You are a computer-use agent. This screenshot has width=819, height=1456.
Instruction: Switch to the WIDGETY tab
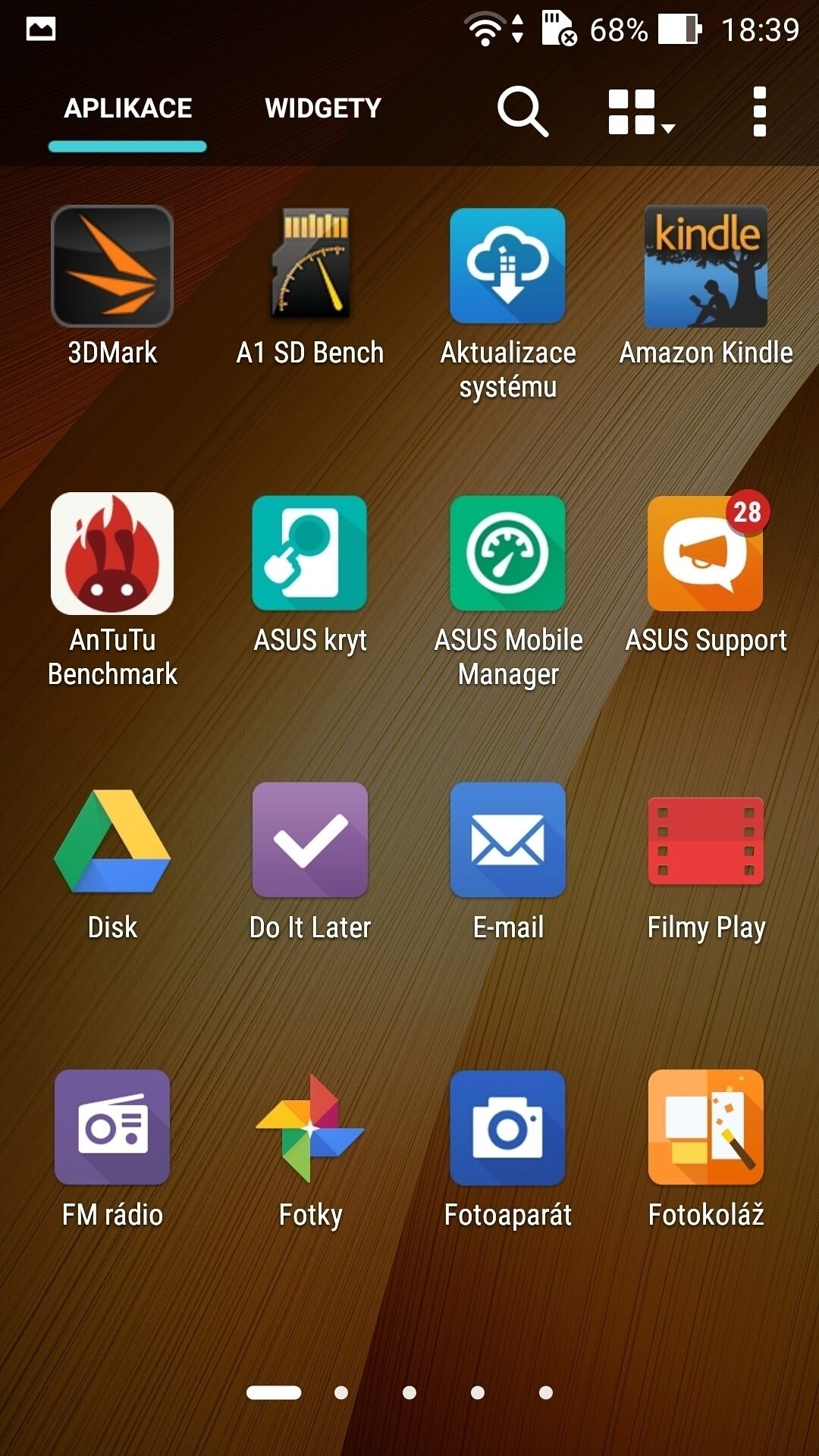pos(323,108)
